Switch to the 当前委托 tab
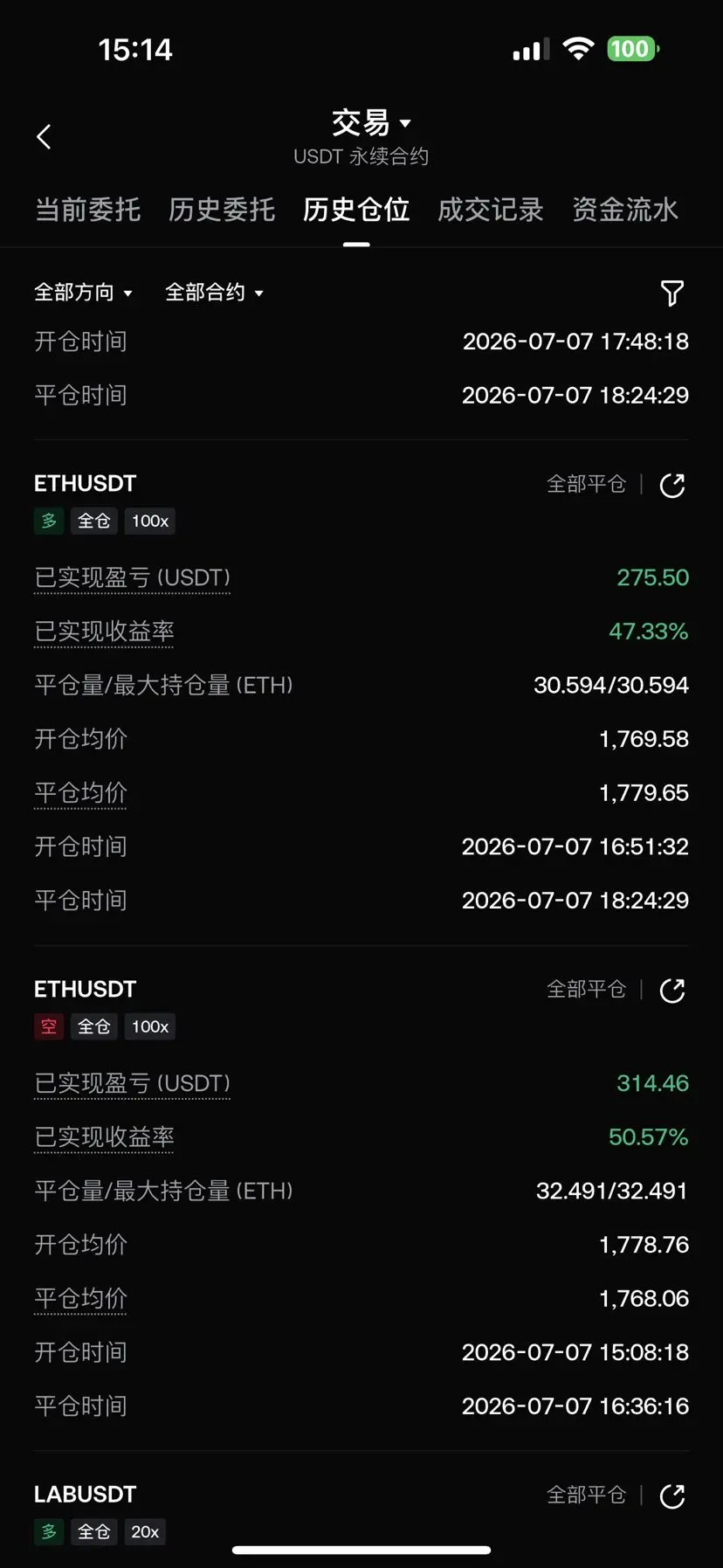Viewport: 723px width, 1568px height. pos(87,210)
